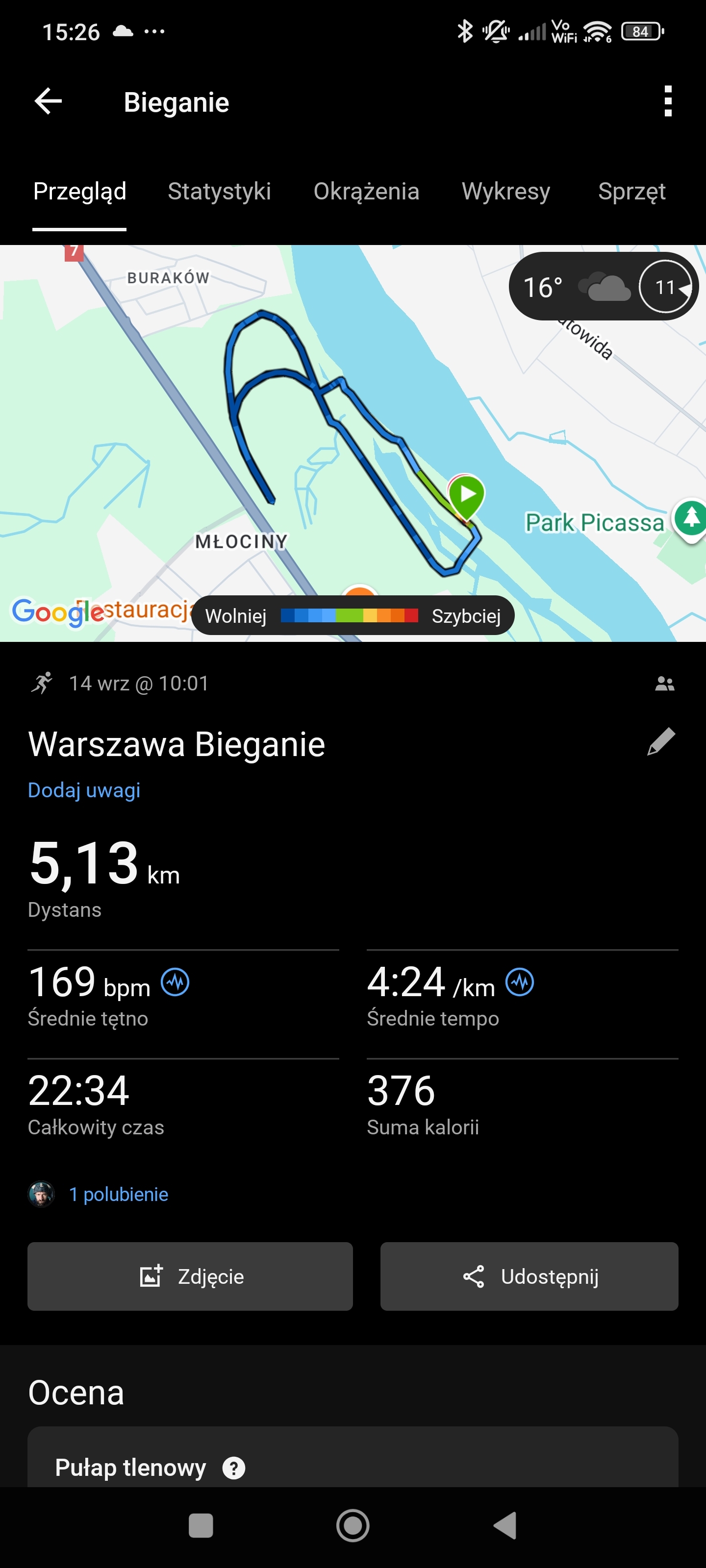Viewport: 706px width, 1568px height.
Task: Go back using the app bar arrow
Action: click(x=48, y=101)
